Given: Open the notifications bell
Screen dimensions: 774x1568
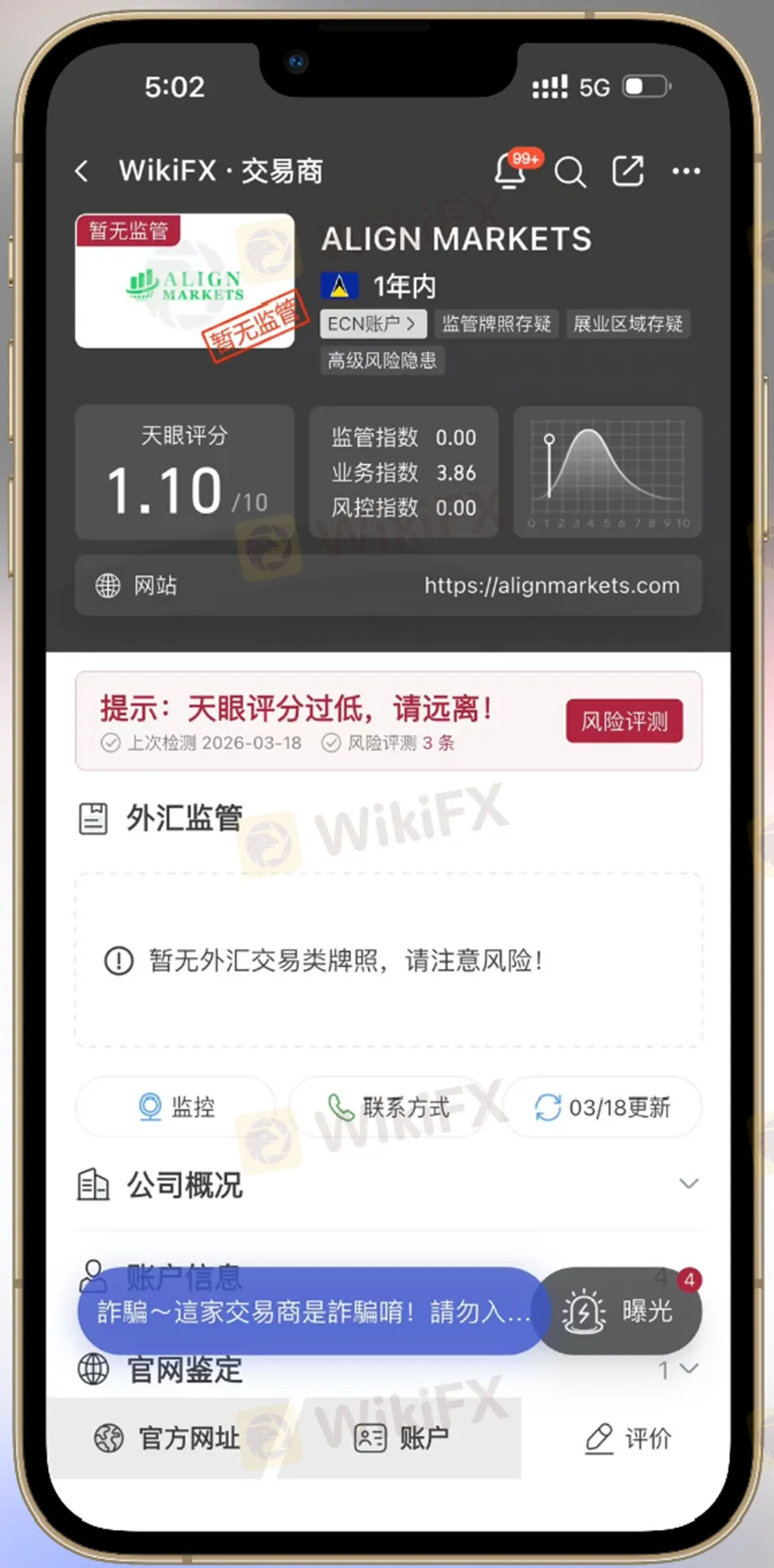Looking at the screenshot, I should coord(511,171).
